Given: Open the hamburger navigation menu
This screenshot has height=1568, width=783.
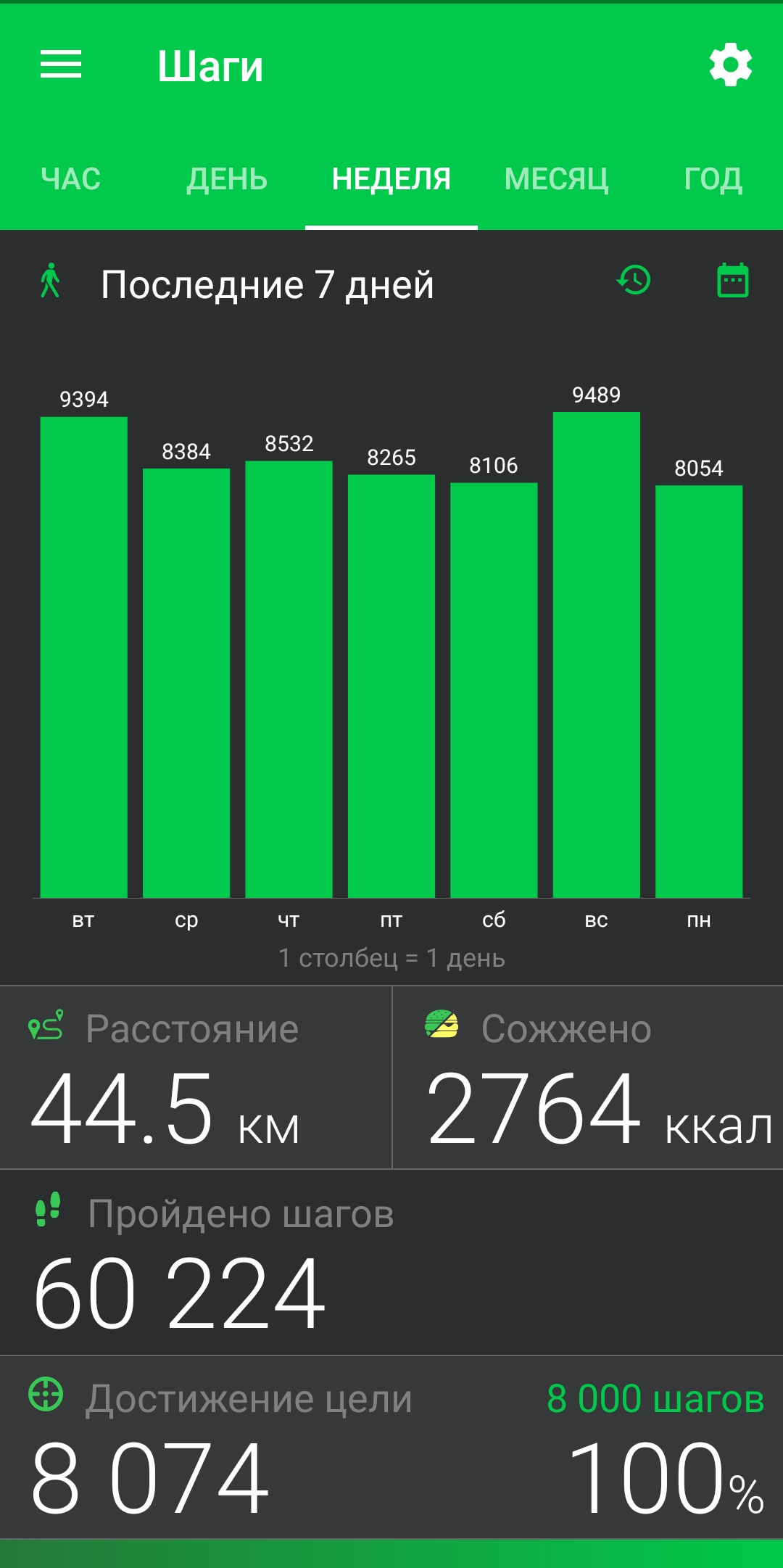Looking at the screenshot, I should [x=61, y=65].
